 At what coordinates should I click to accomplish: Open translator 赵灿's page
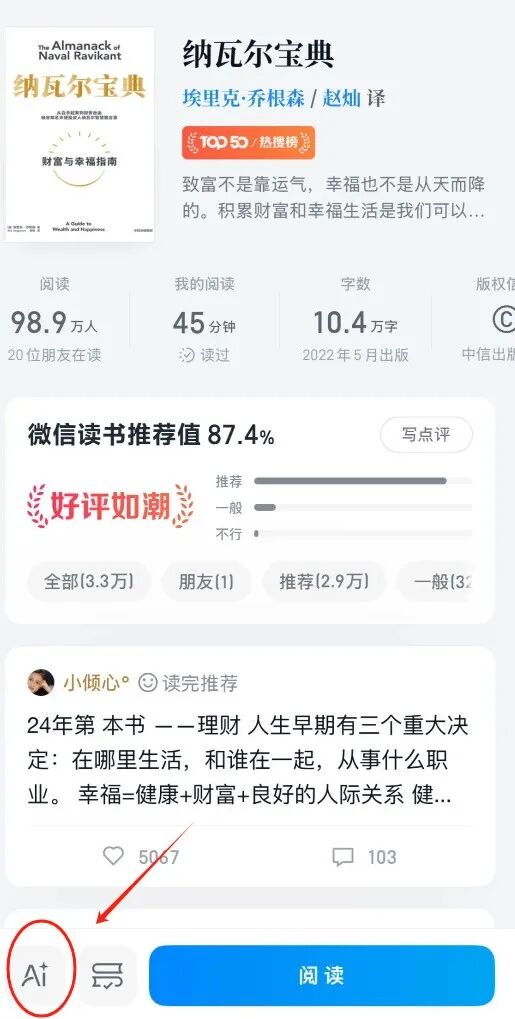pos(341,99)
